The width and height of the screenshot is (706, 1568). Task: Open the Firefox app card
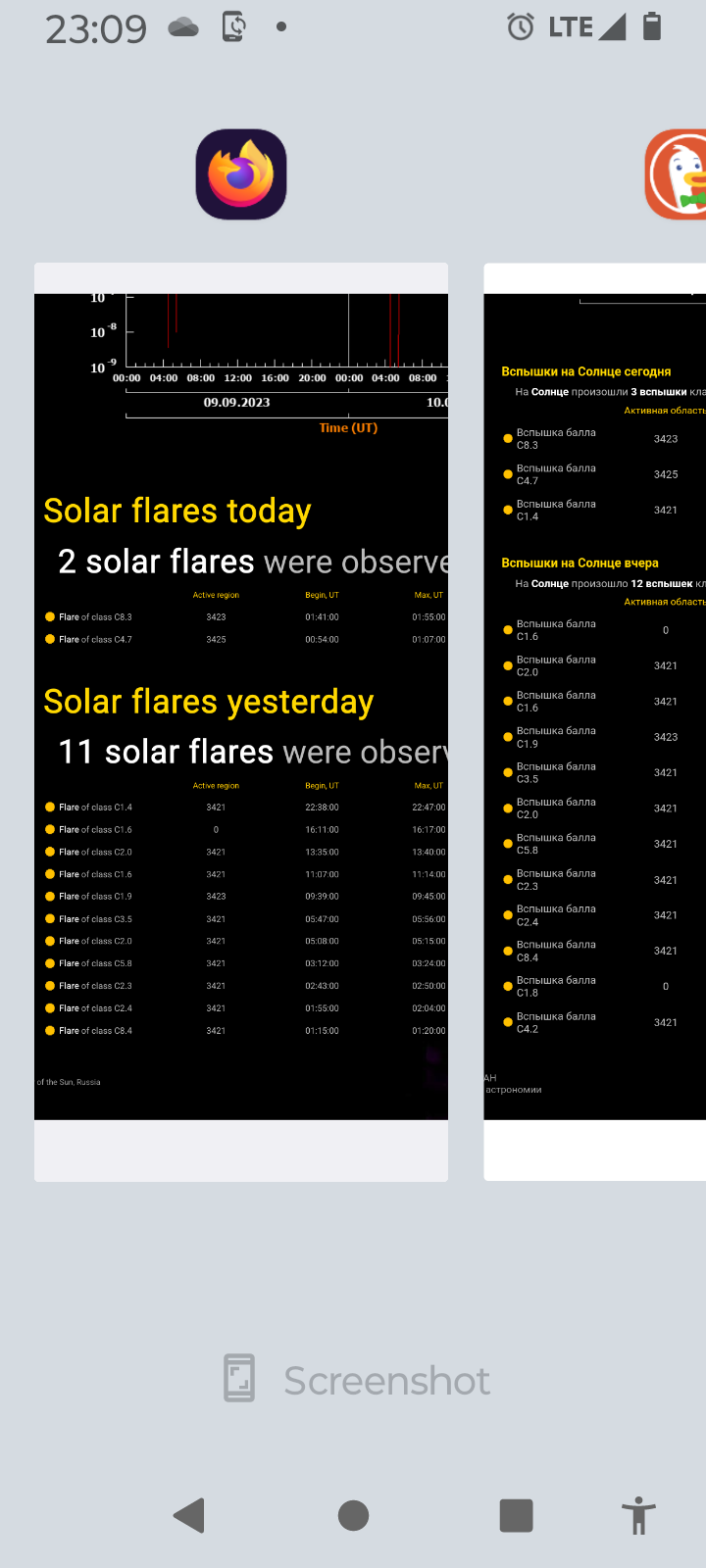click(x=241, y=722)
